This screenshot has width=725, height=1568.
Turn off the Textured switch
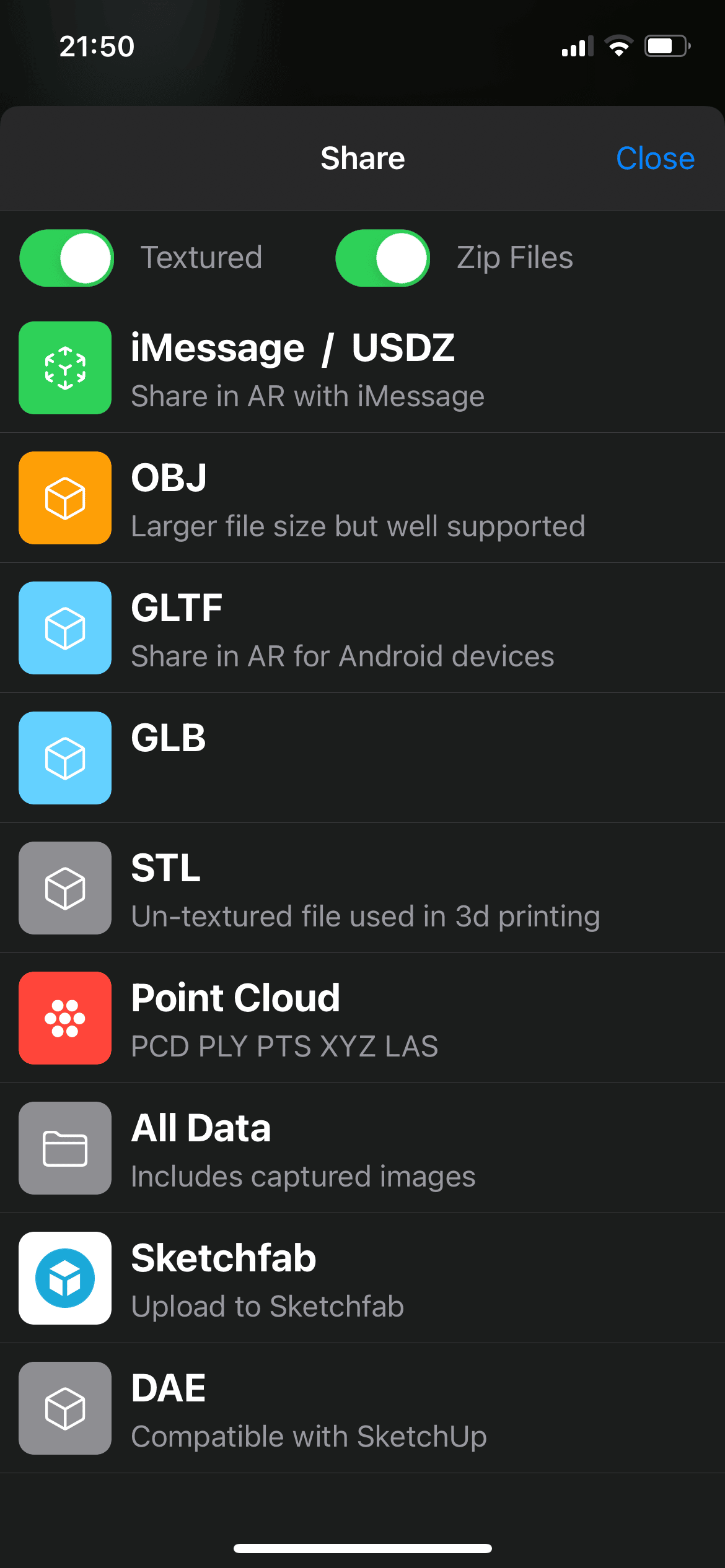point(67,258)
